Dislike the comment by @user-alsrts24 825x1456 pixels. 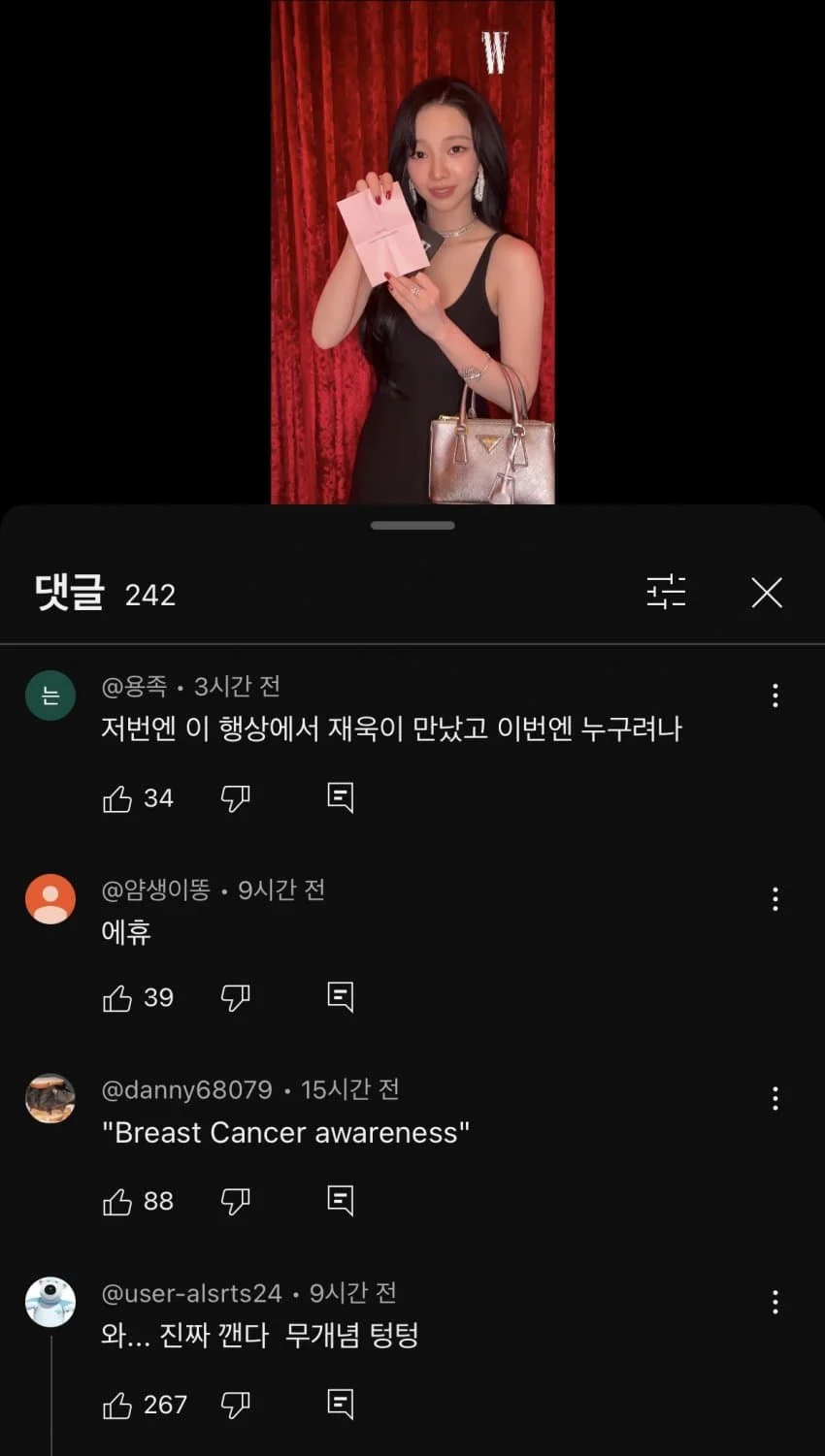pos(235,1406)
